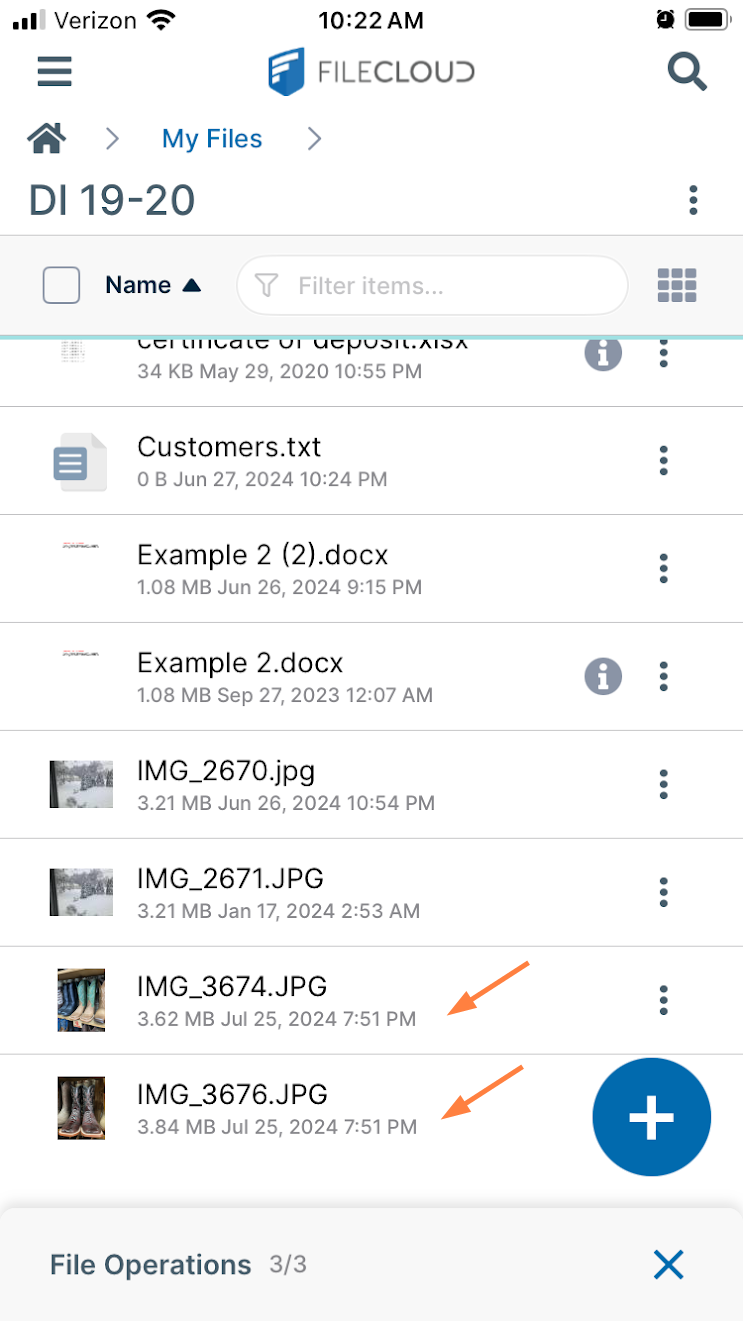743x1321 pixels.
Task: Show info for Example 2.docx
Action: pyautogui.click(x=603, y=677)
